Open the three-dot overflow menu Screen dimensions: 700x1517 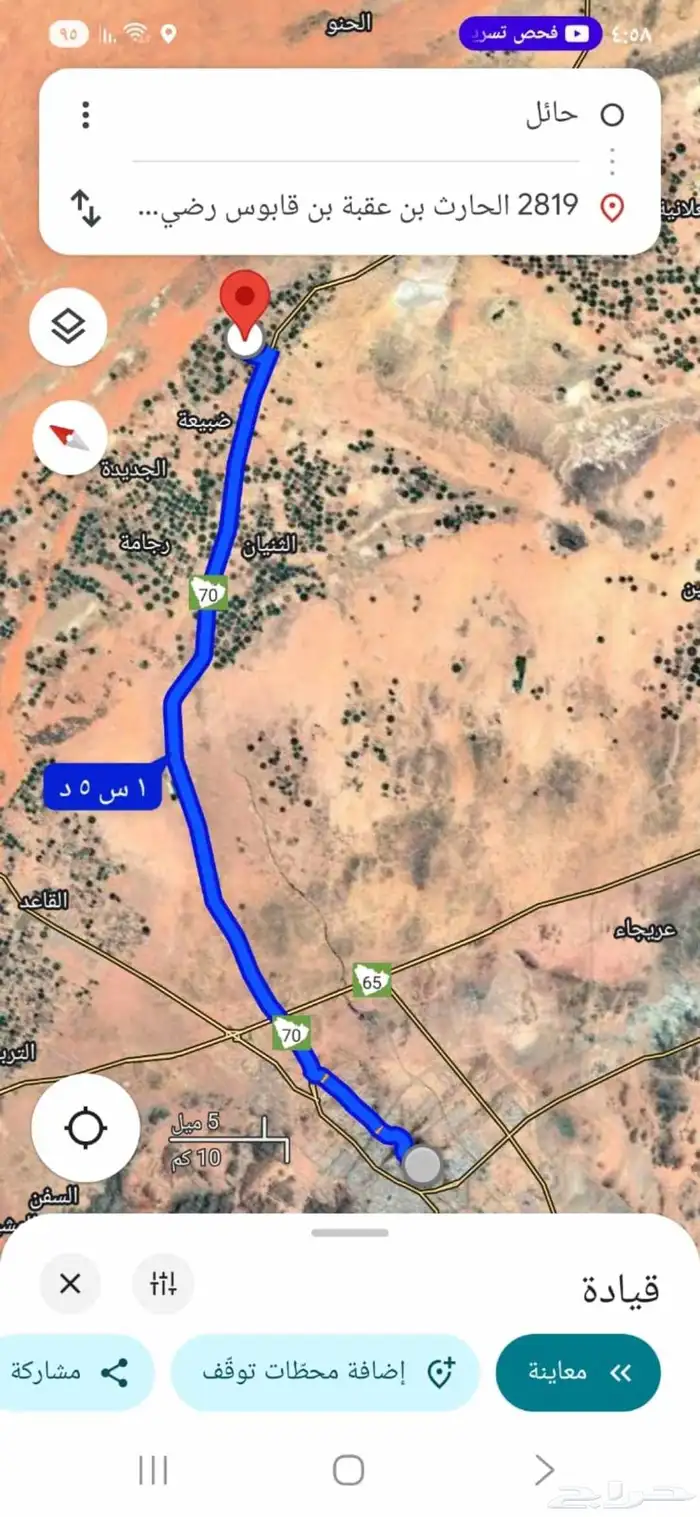[x=86, y=114]
